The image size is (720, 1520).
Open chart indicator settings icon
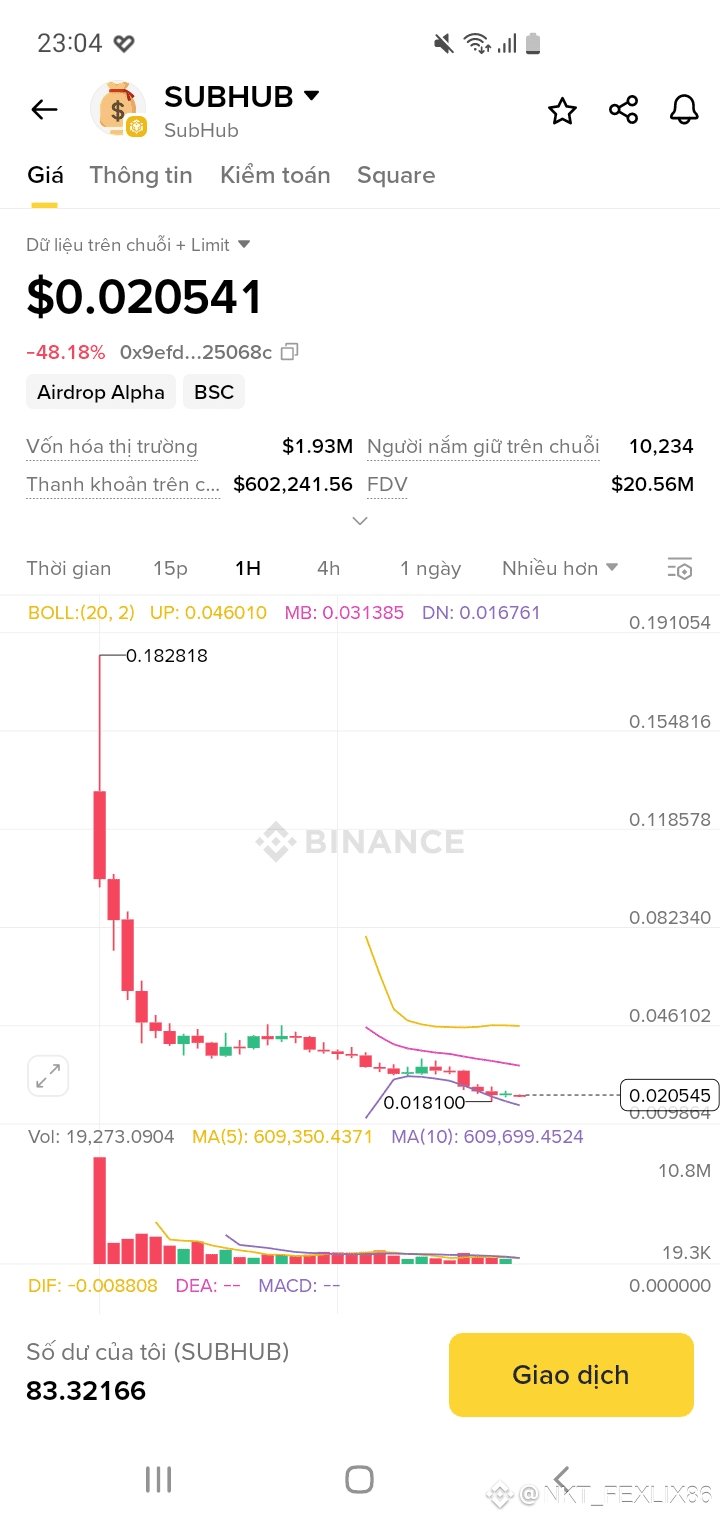(x=680, y=568)
